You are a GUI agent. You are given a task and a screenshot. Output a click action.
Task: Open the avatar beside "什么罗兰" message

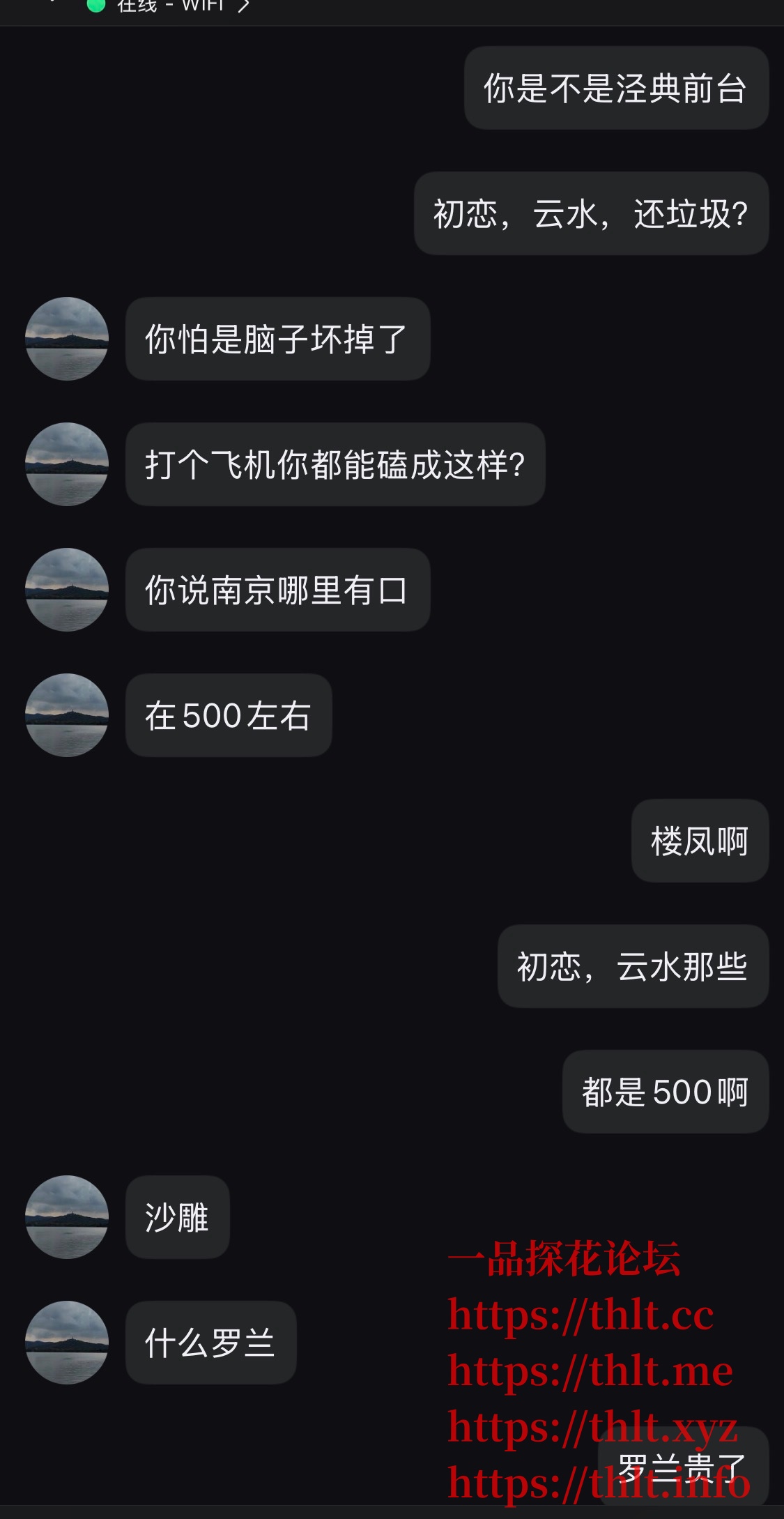click(67, 1343)
